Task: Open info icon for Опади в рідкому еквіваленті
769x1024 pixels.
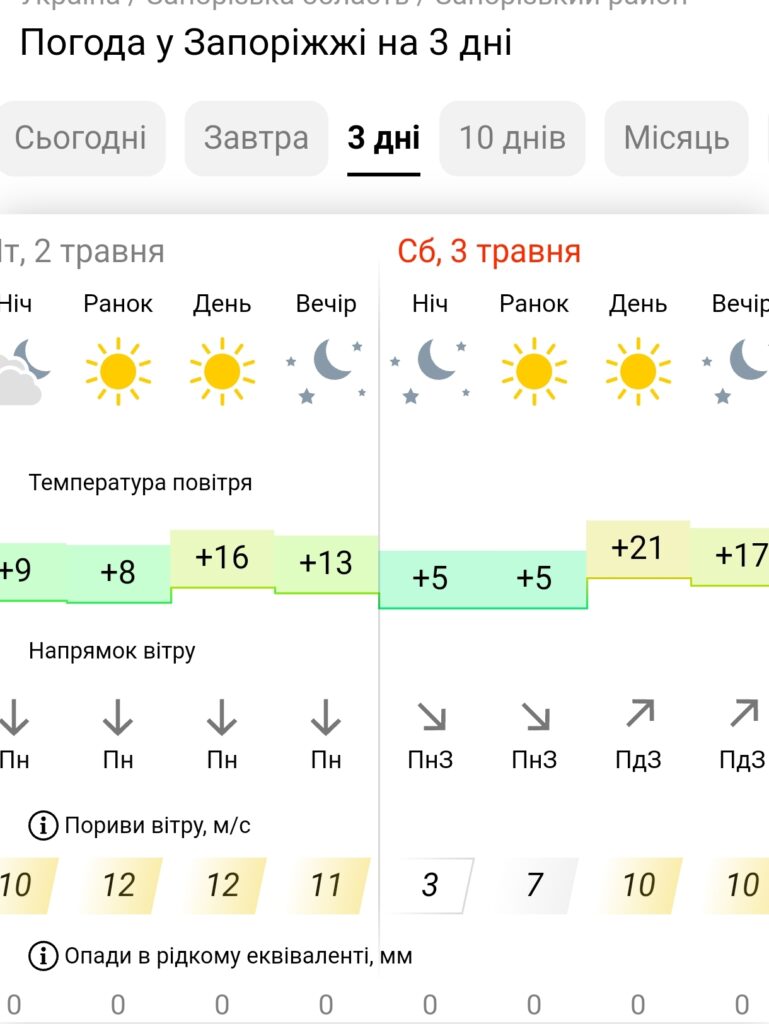Action: (43, 956)
